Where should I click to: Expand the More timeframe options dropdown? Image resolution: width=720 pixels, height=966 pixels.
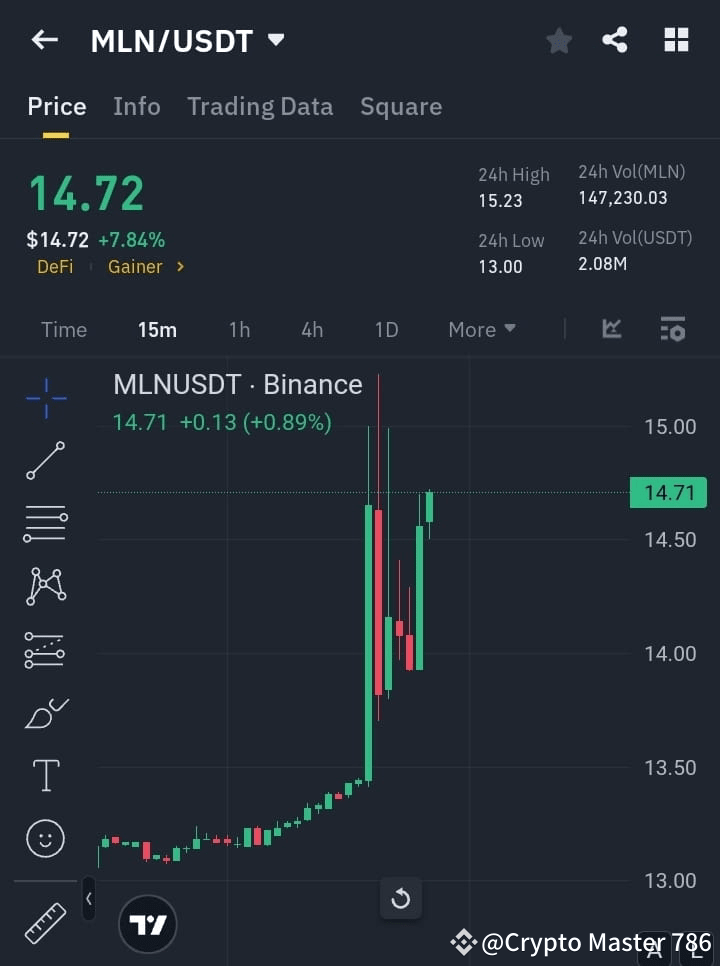click(481, 329)
